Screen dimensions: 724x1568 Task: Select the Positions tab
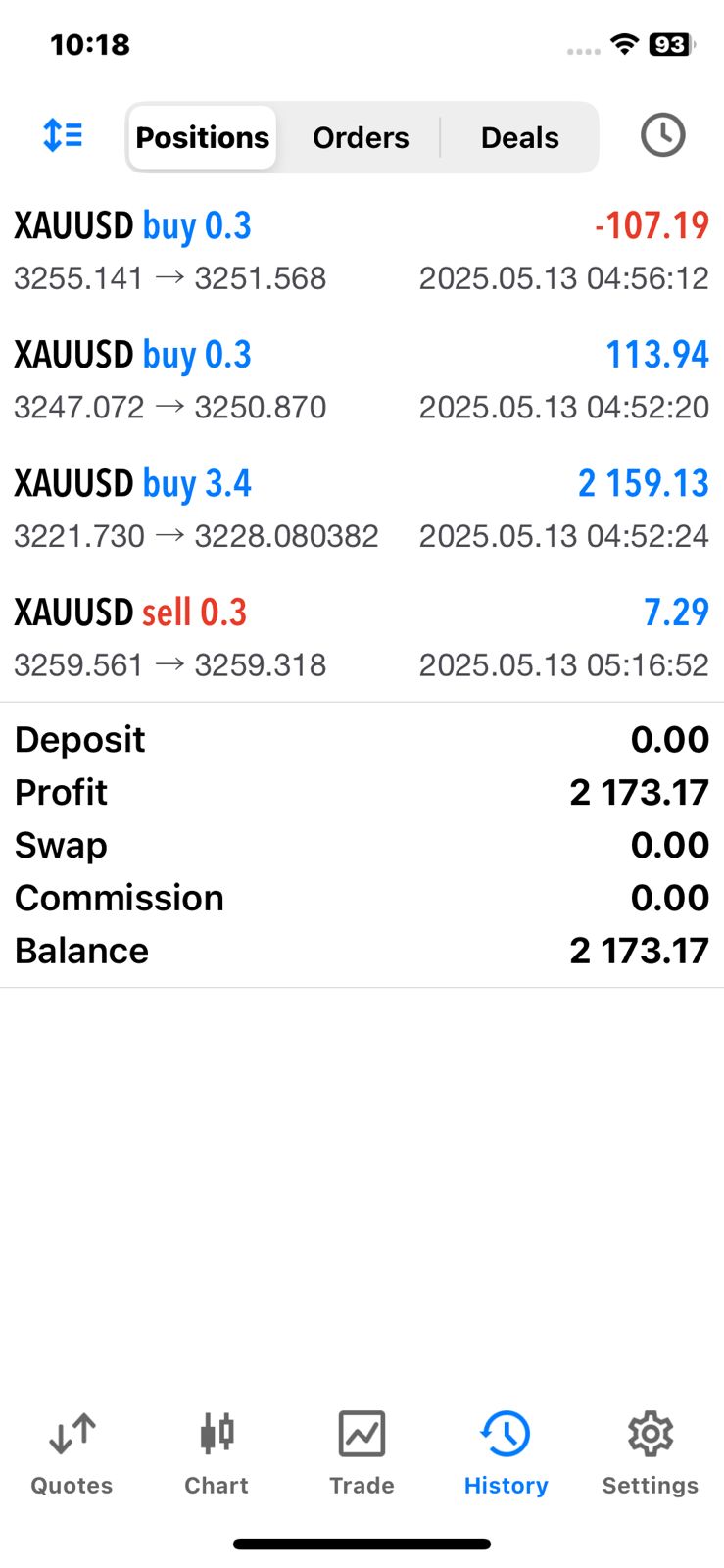203,137
